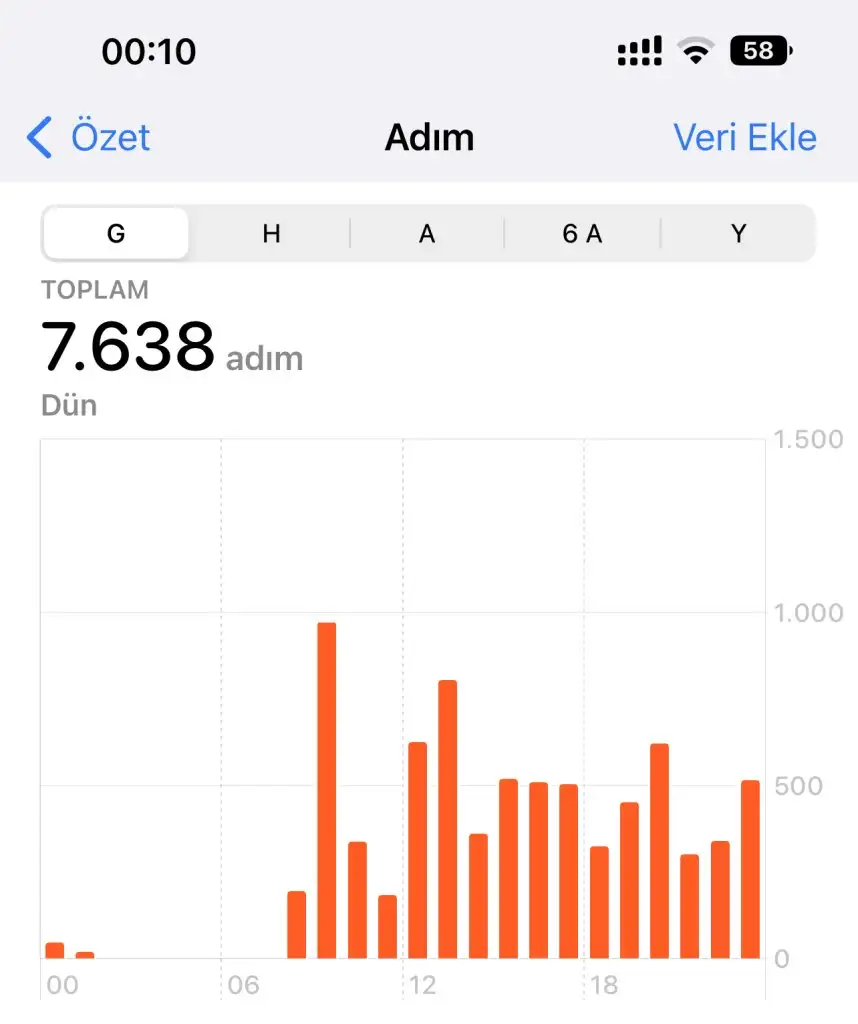
Task: Switch to the A monthly view
Action: (x=427, y=234)
